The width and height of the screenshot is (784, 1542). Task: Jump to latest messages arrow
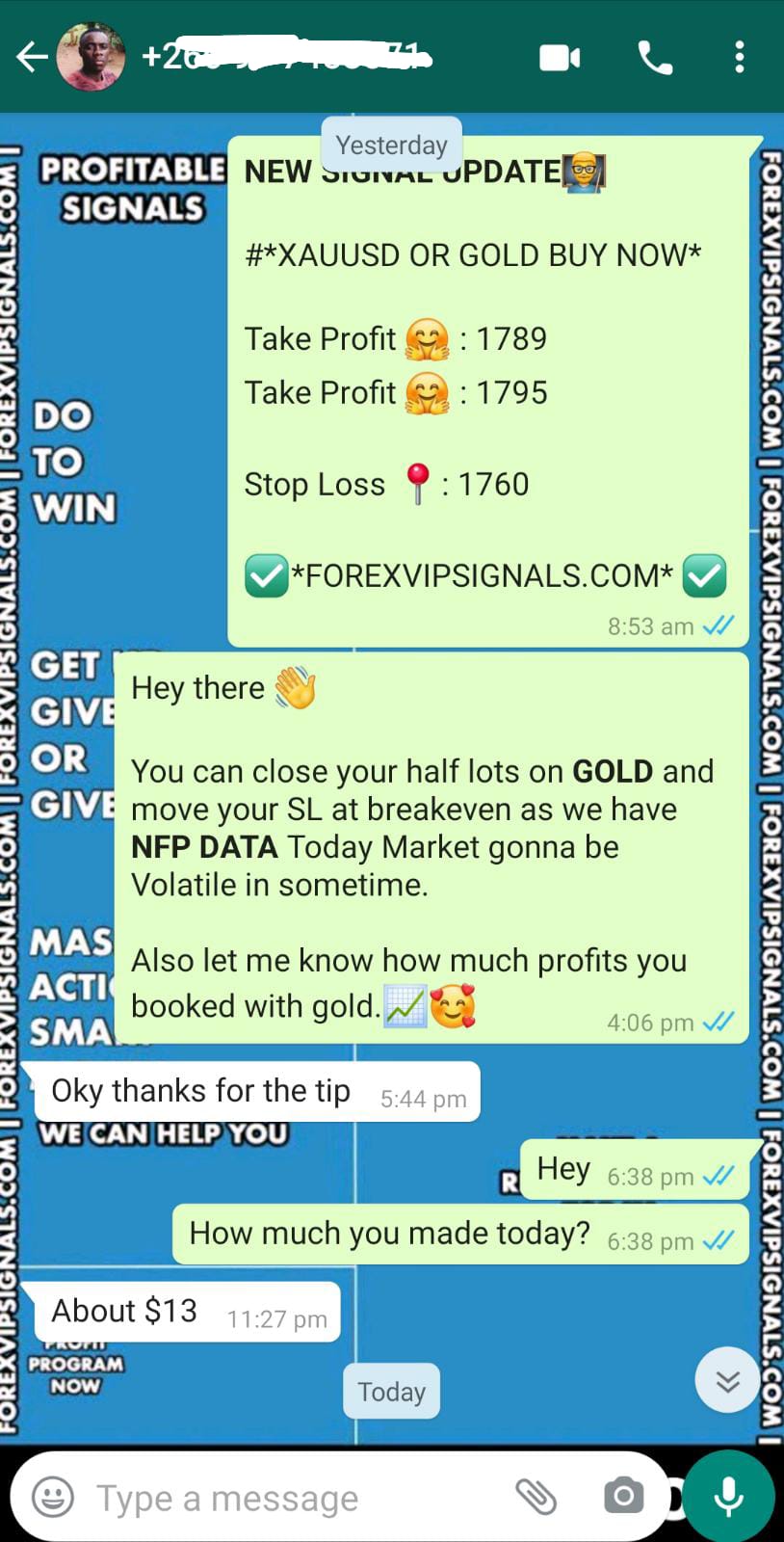tap(727, 1380)
